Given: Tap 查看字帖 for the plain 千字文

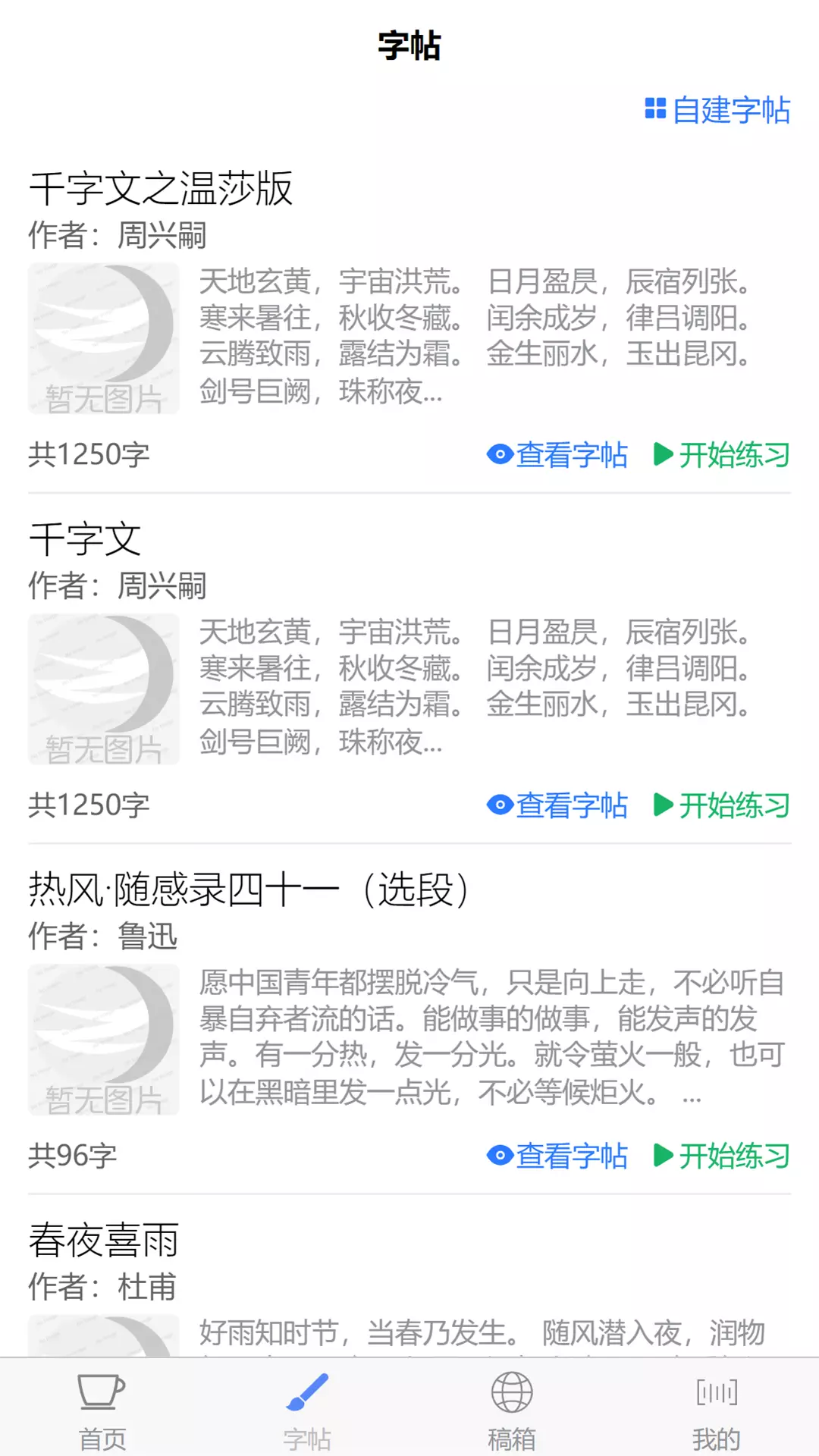Looking at the screenshot, I should [x=557, y=805].
